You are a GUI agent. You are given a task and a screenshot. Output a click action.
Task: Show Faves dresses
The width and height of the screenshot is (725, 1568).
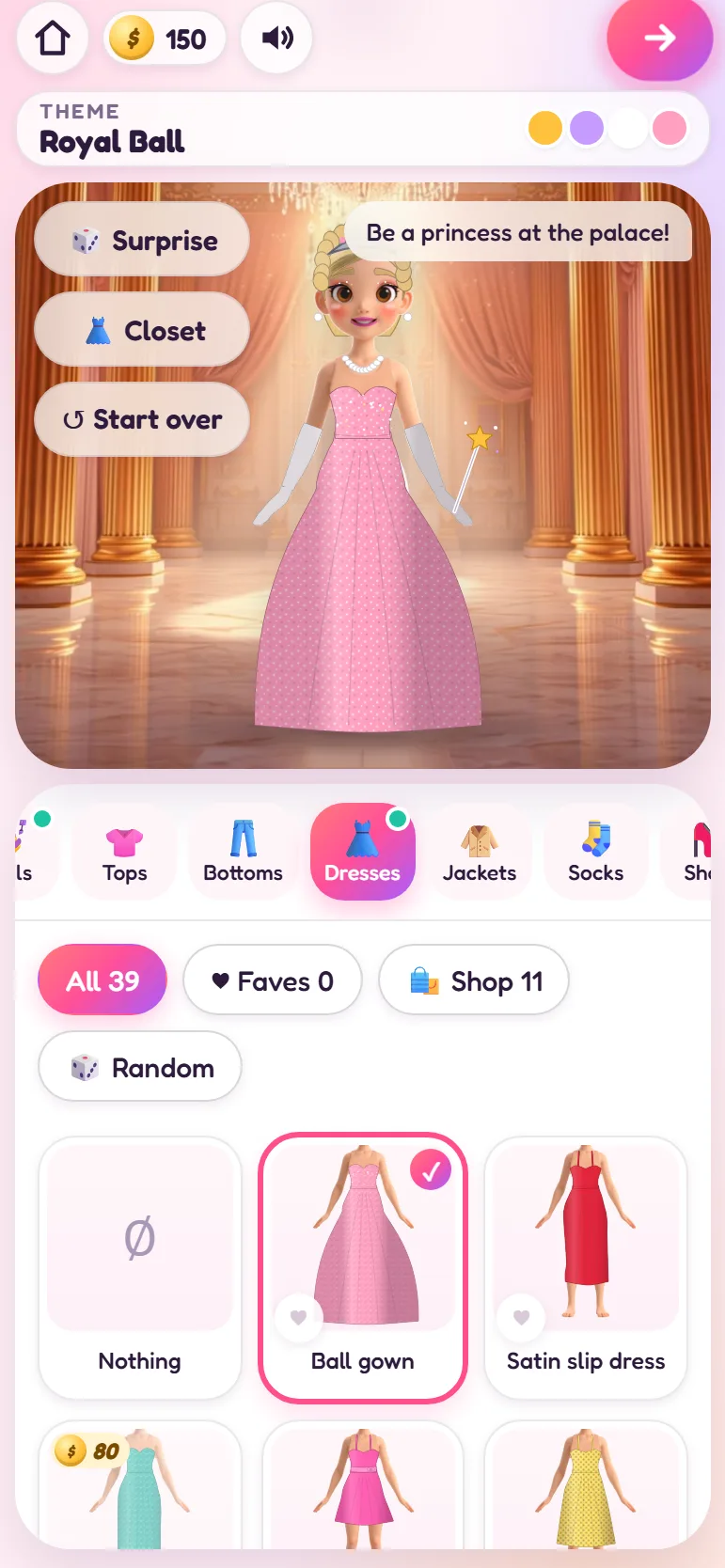[x=273, y=980]
